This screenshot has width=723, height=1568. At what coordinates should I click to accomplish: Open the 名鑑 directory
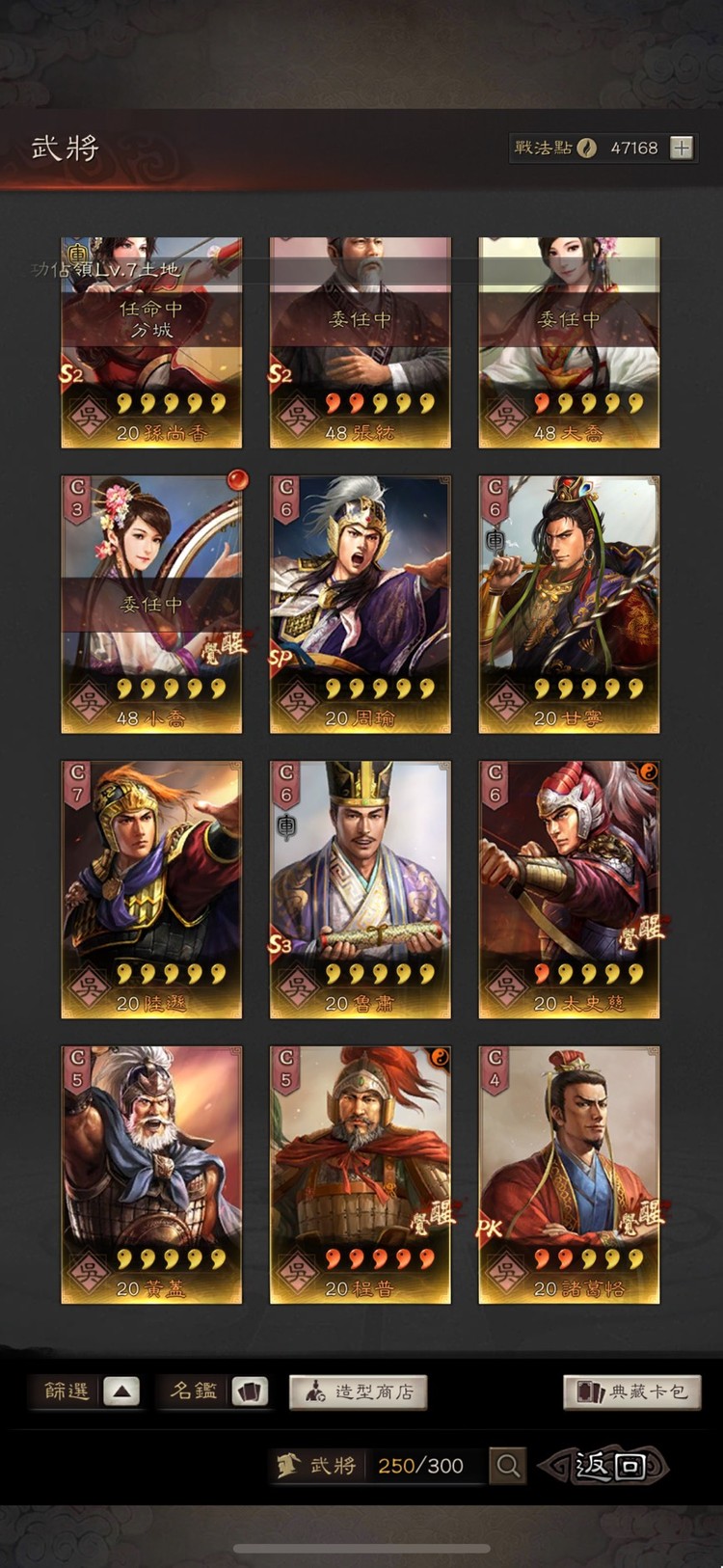point(249,1392)
